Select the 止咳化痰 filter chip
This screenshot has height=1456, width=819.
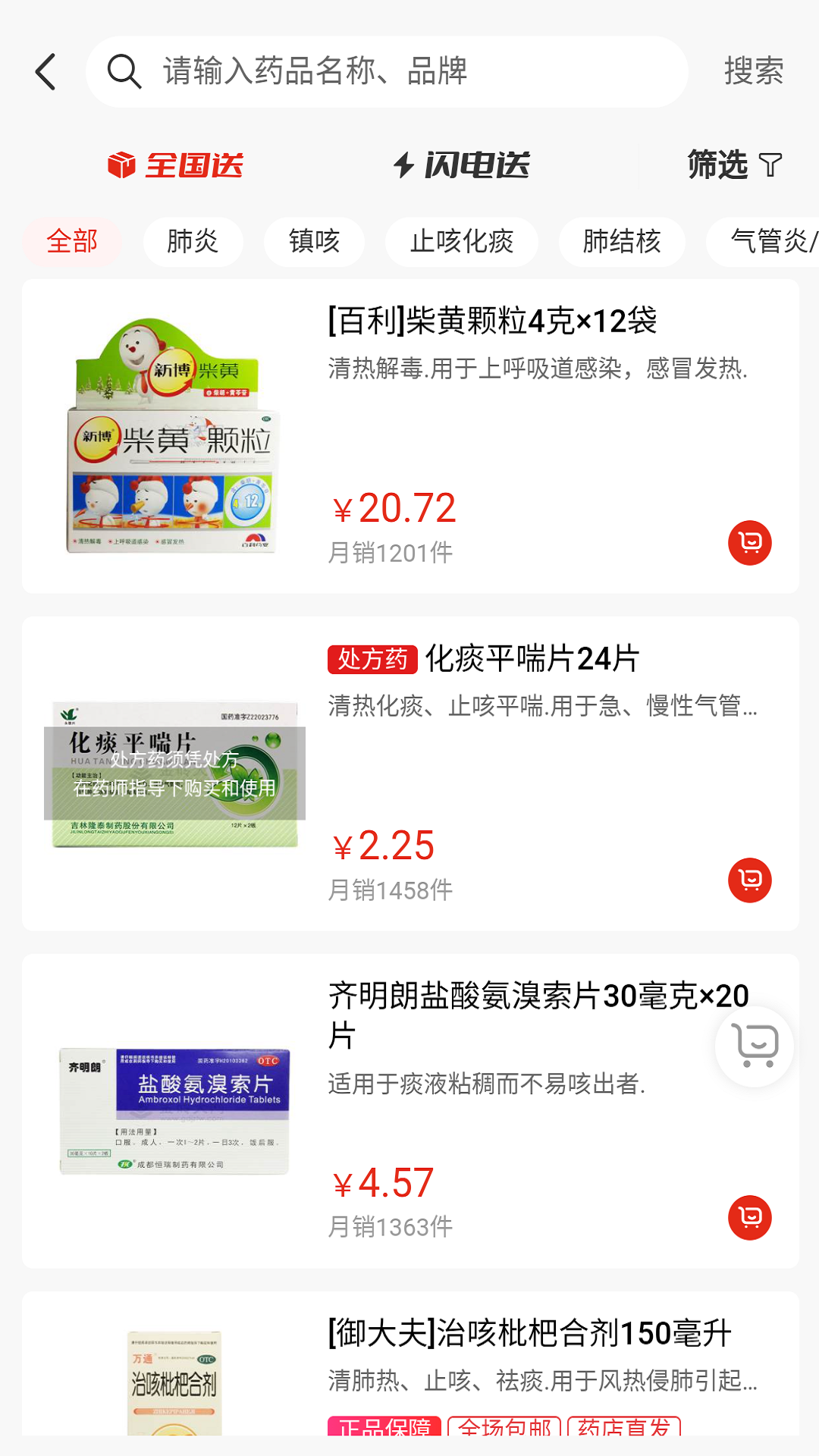[x=462, y=241]
